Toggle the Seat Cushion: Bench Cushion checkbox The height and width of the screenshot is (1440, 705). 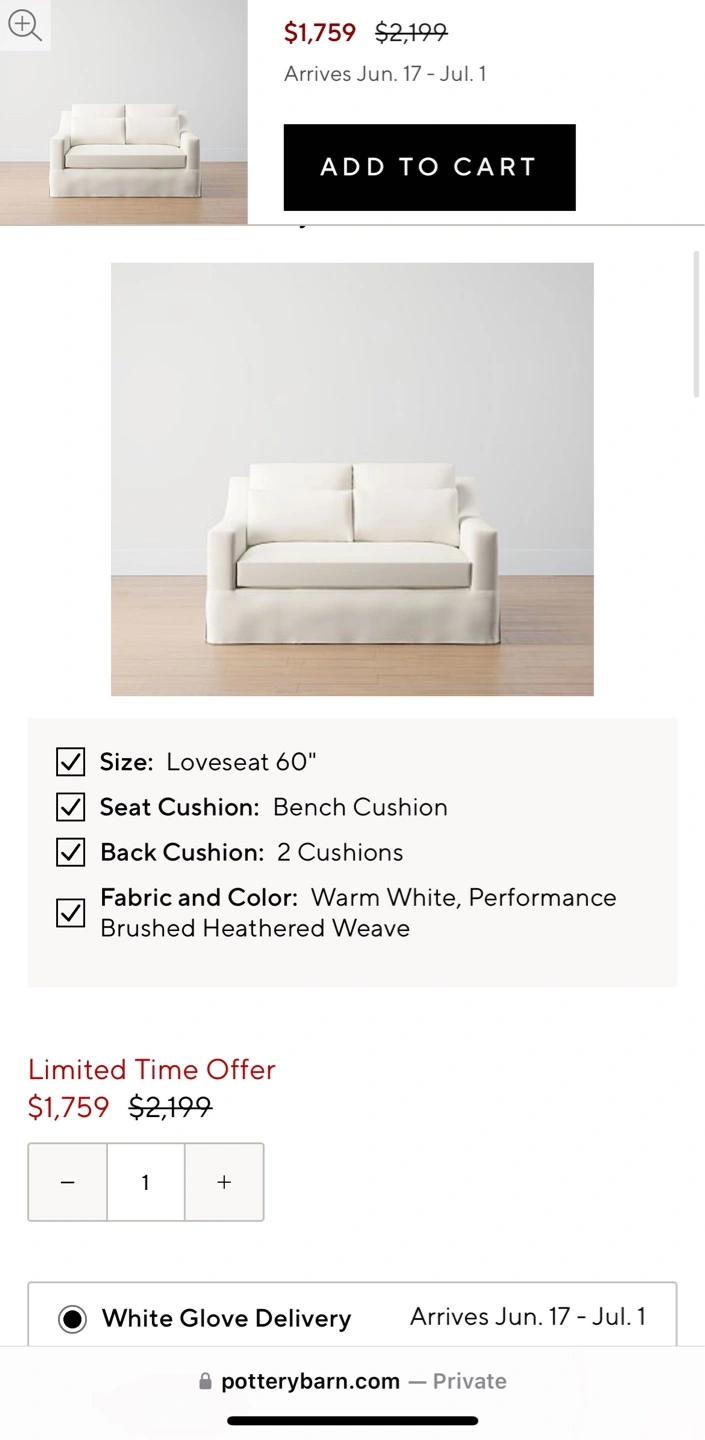[x=70, y=807]
